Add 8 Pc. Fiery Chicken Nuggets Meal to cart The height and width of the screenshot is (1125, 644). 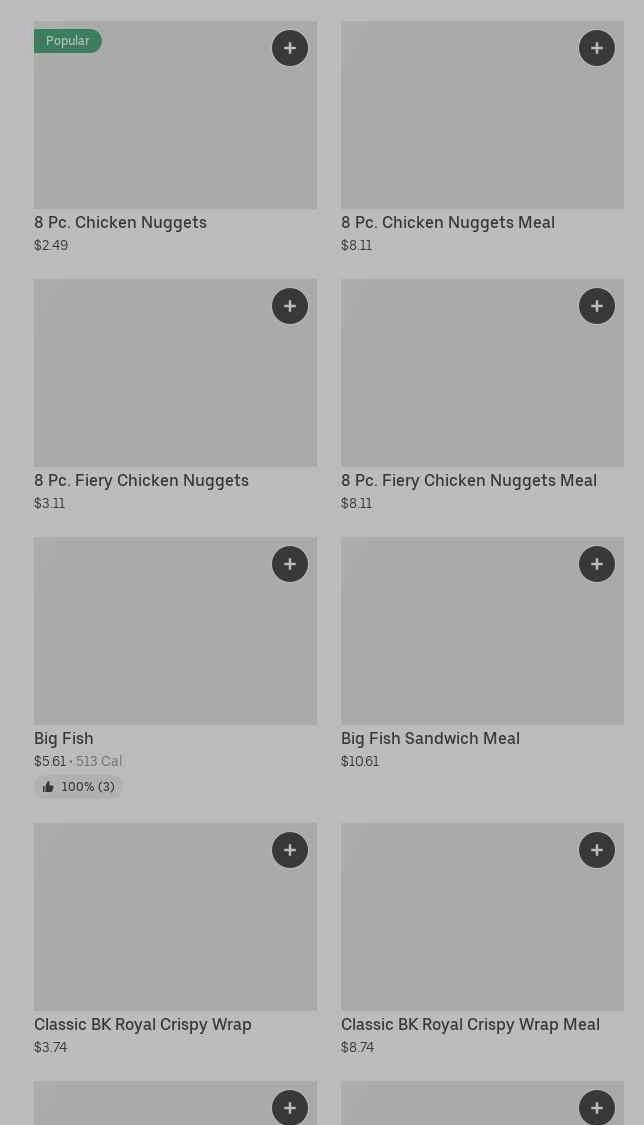coord(597,306)
